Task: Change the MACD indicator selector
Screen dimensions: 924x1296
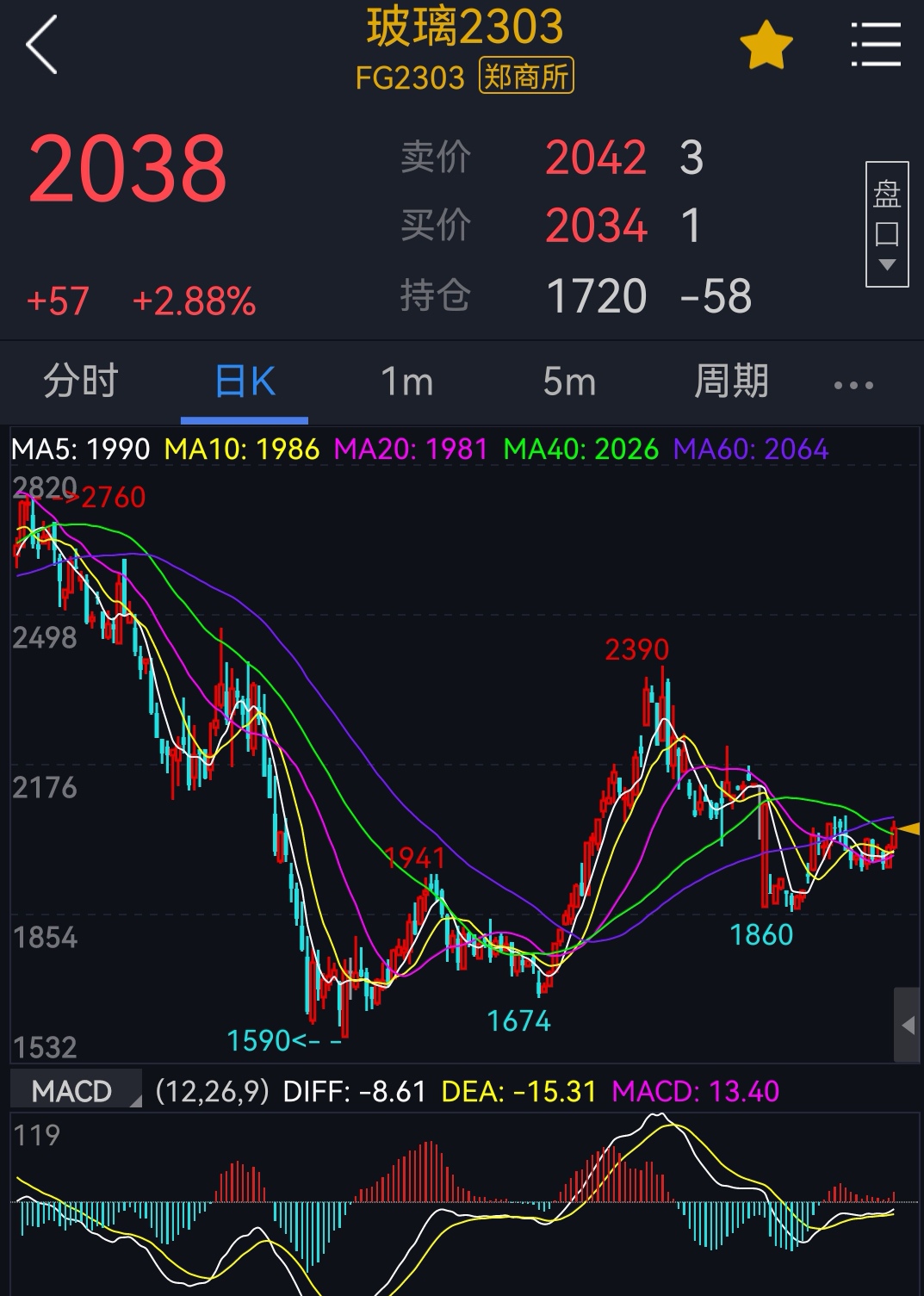Action: [x=76, y=1091]
